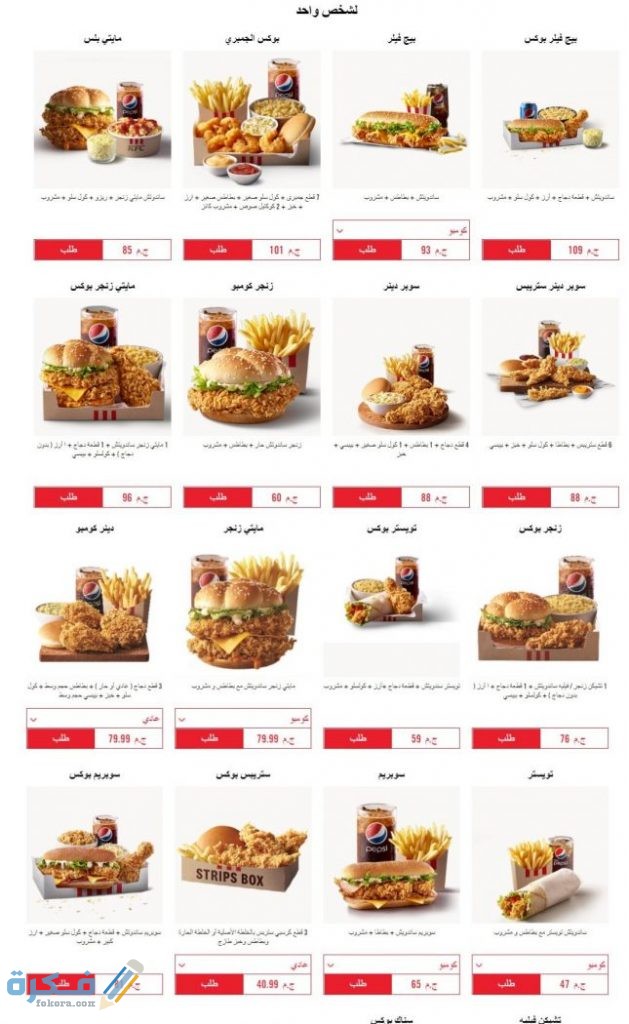Tap طلب for the بيج فيلر meal
629x1024 pixels.
click(x=367, y=249)
